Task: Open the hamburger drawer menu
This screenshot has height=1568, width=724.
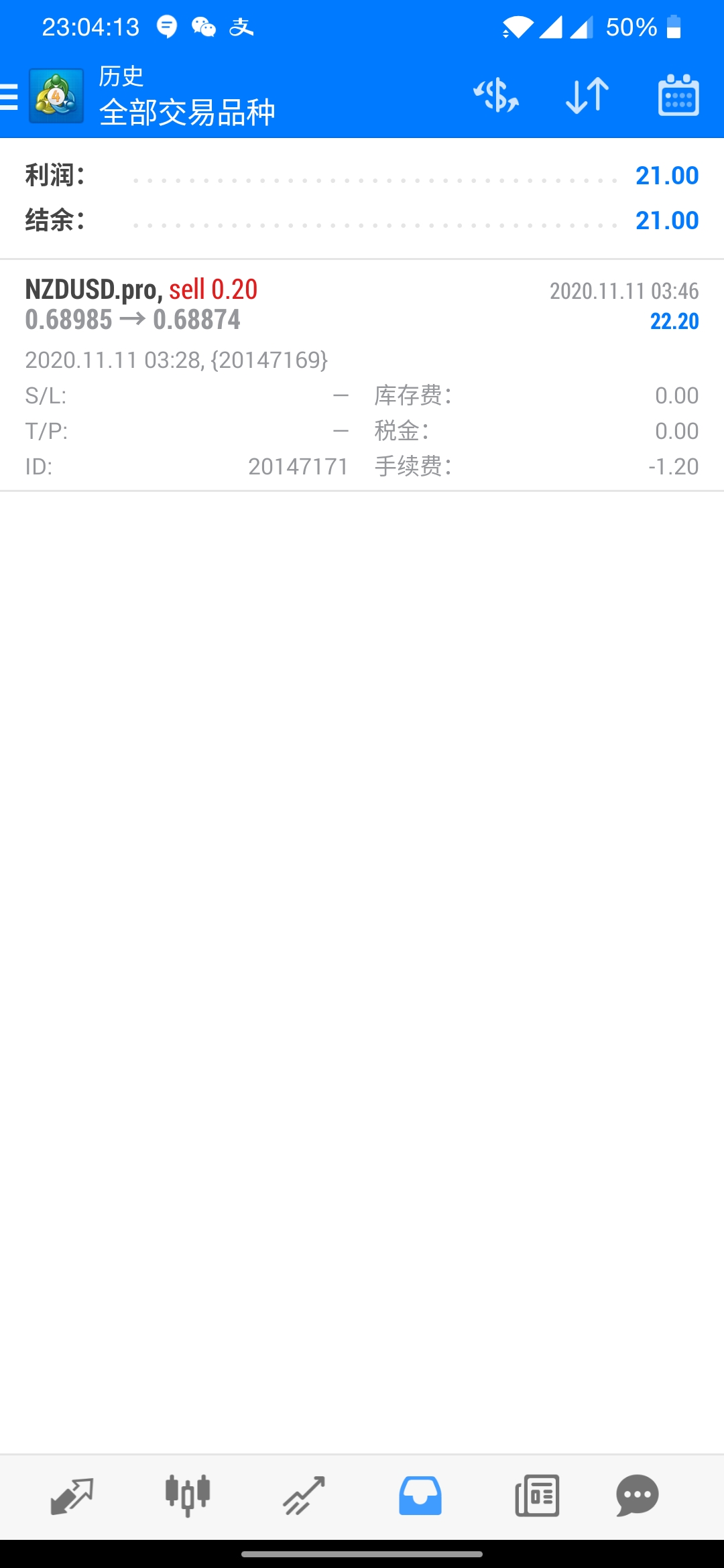Action: coord(9,96)
